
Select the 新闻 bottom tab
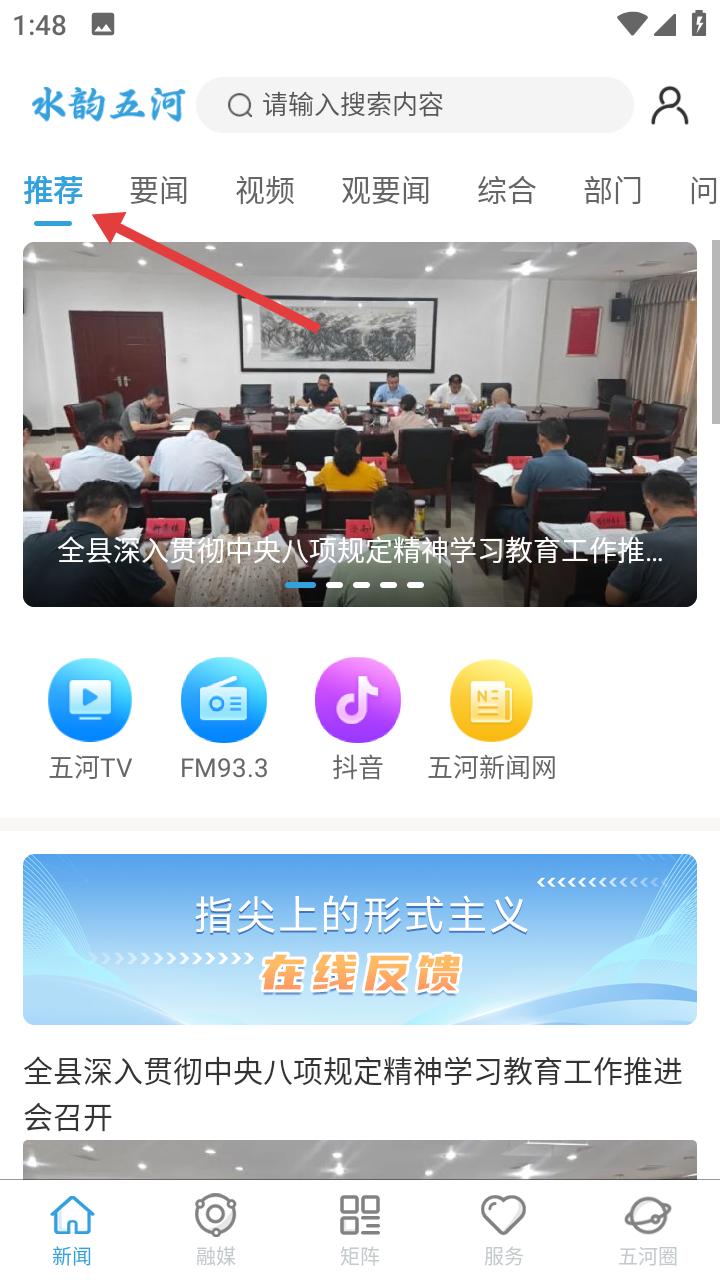72,1230
